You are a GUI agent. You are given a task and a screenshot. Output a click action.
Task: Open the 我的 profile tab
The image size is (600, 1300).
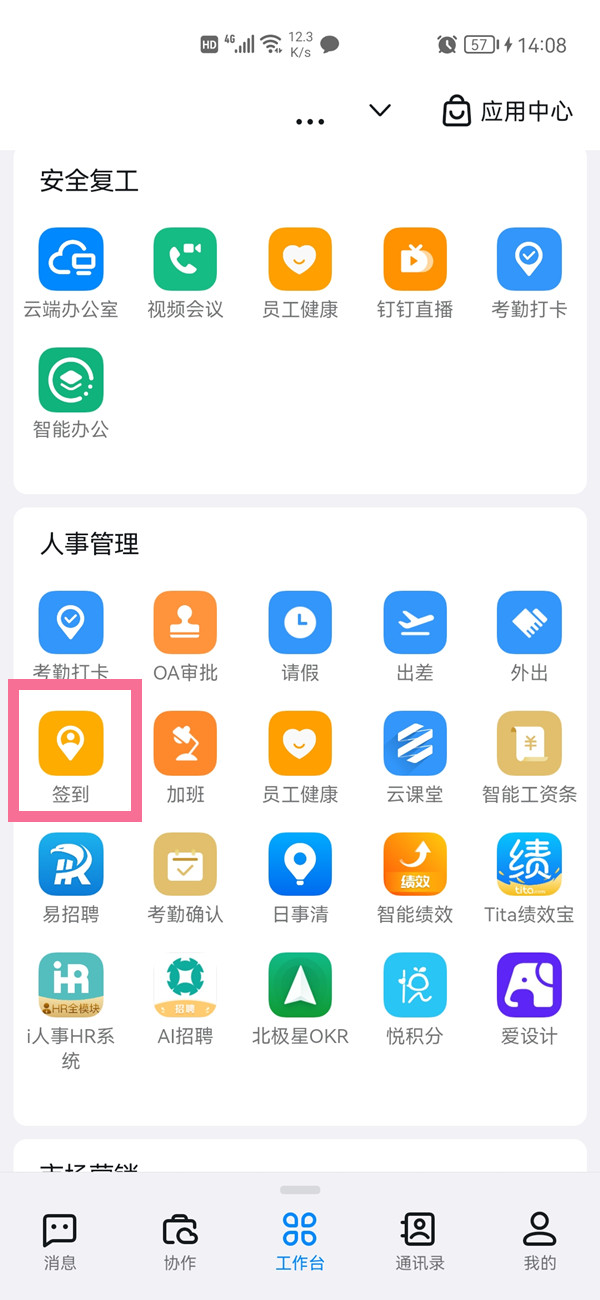540,1241
